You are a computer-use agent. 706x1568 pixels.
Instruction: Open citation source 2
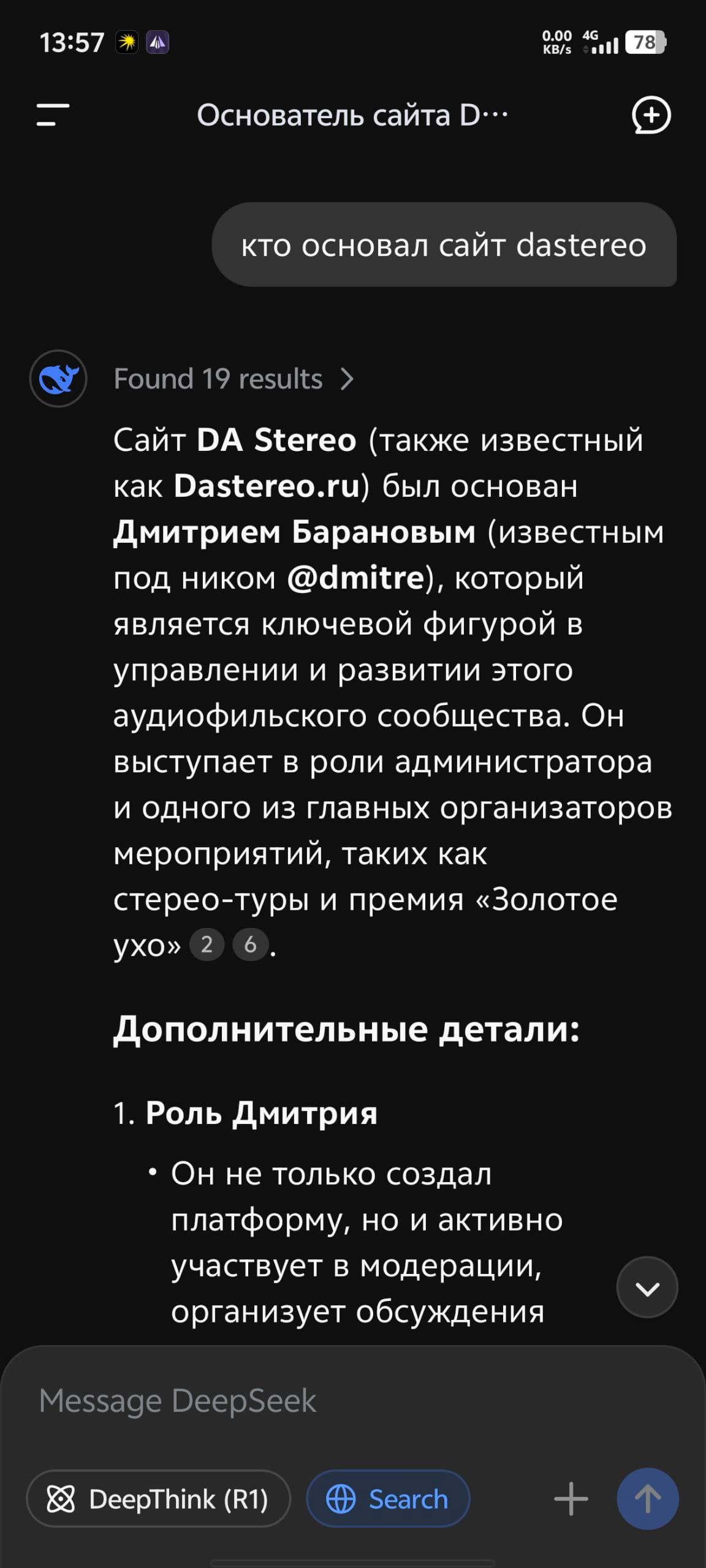point(207,944)
